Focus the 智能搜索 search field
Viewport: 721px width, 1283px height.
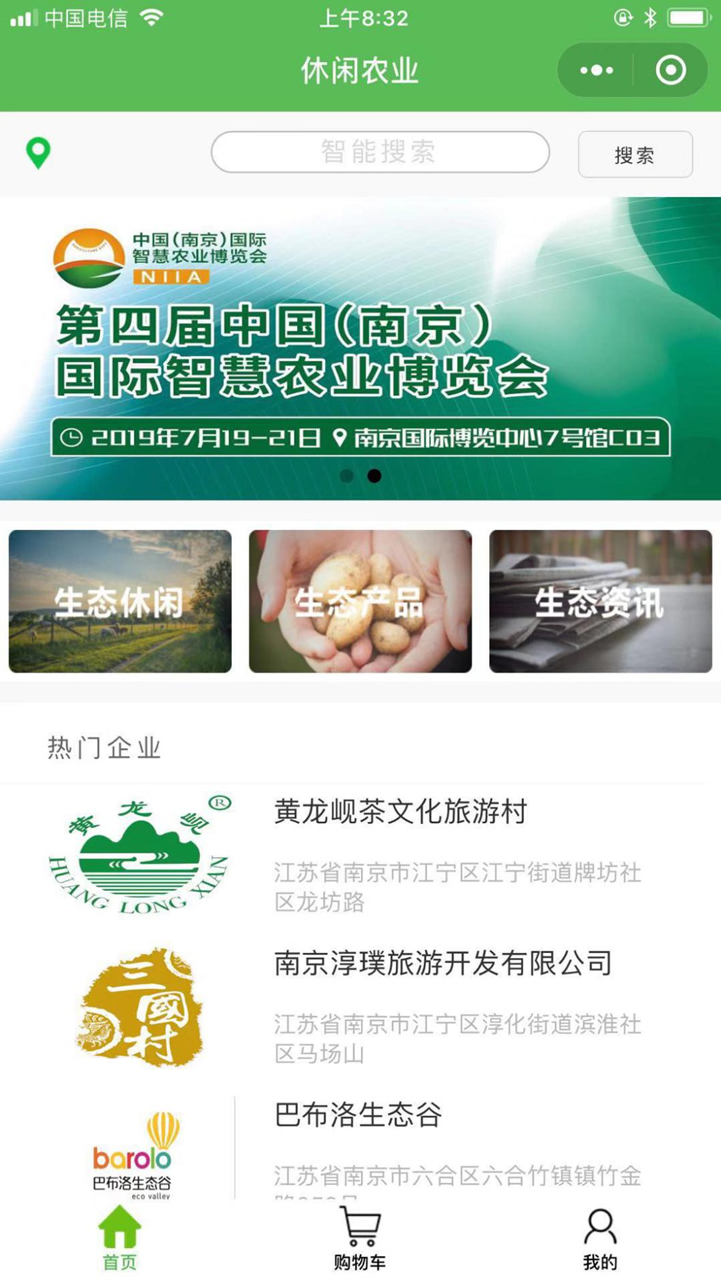pyautogui.click(x=380, y=152)
